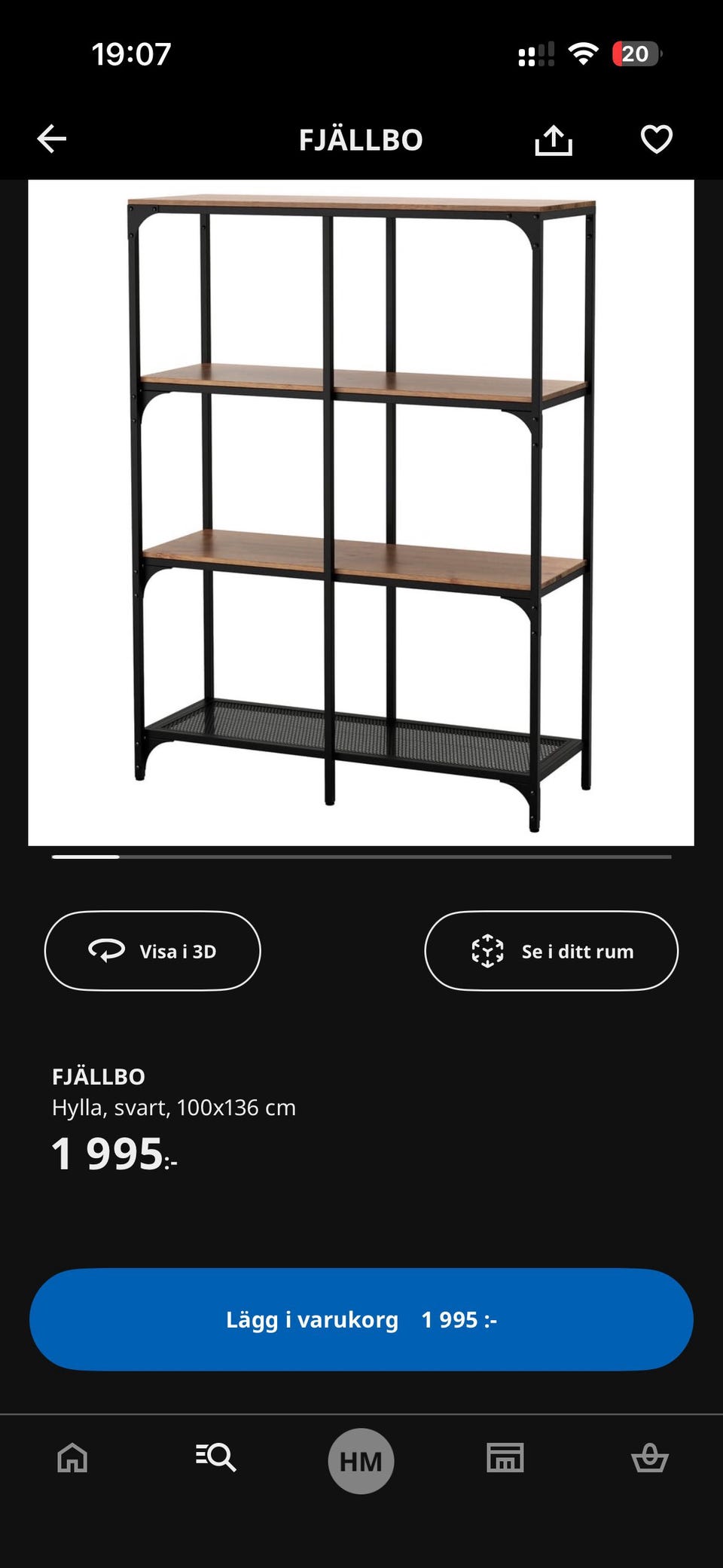Open the shopping basket icon
The image size is (723, 1568).
pyautogui.click(x=651, y=1459)
